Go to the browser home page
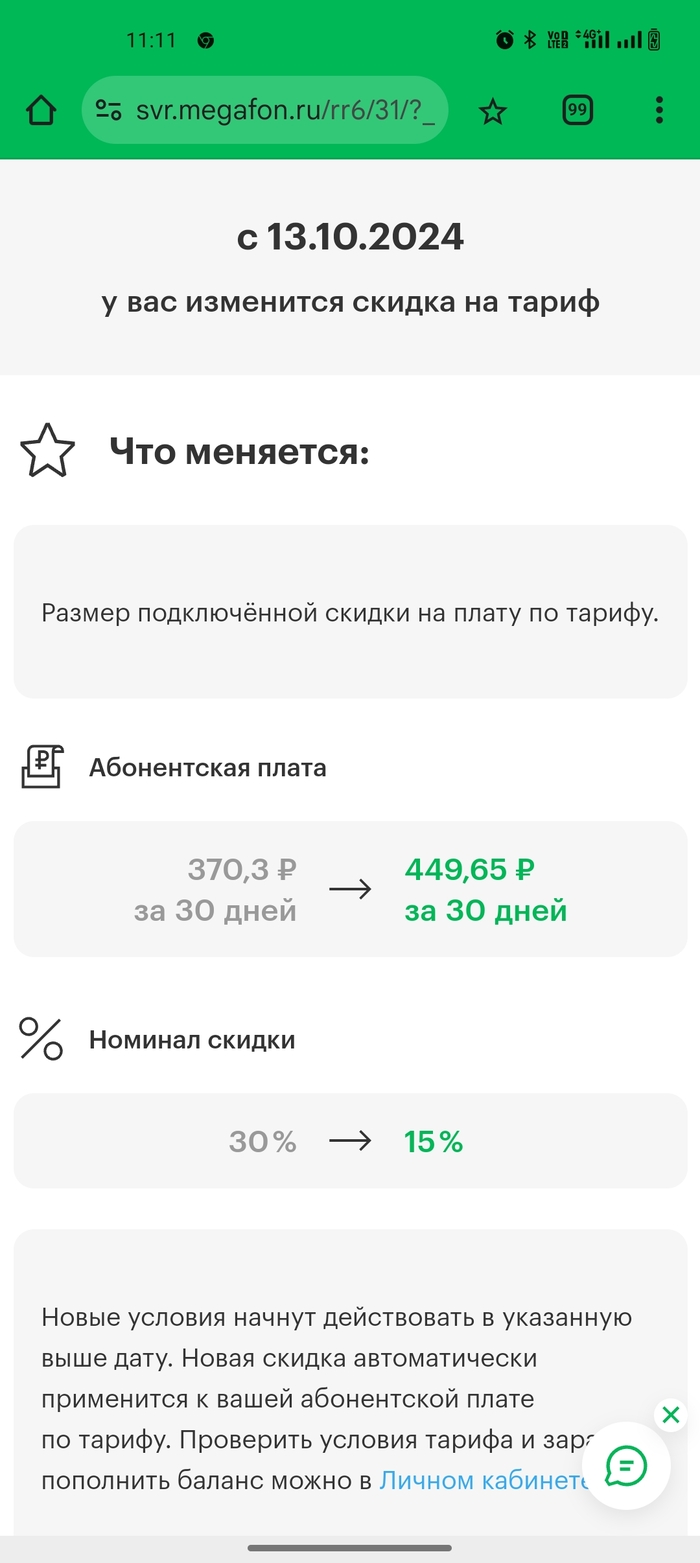The width and height of the screenshot is (700, 1563). click(41, 110)
